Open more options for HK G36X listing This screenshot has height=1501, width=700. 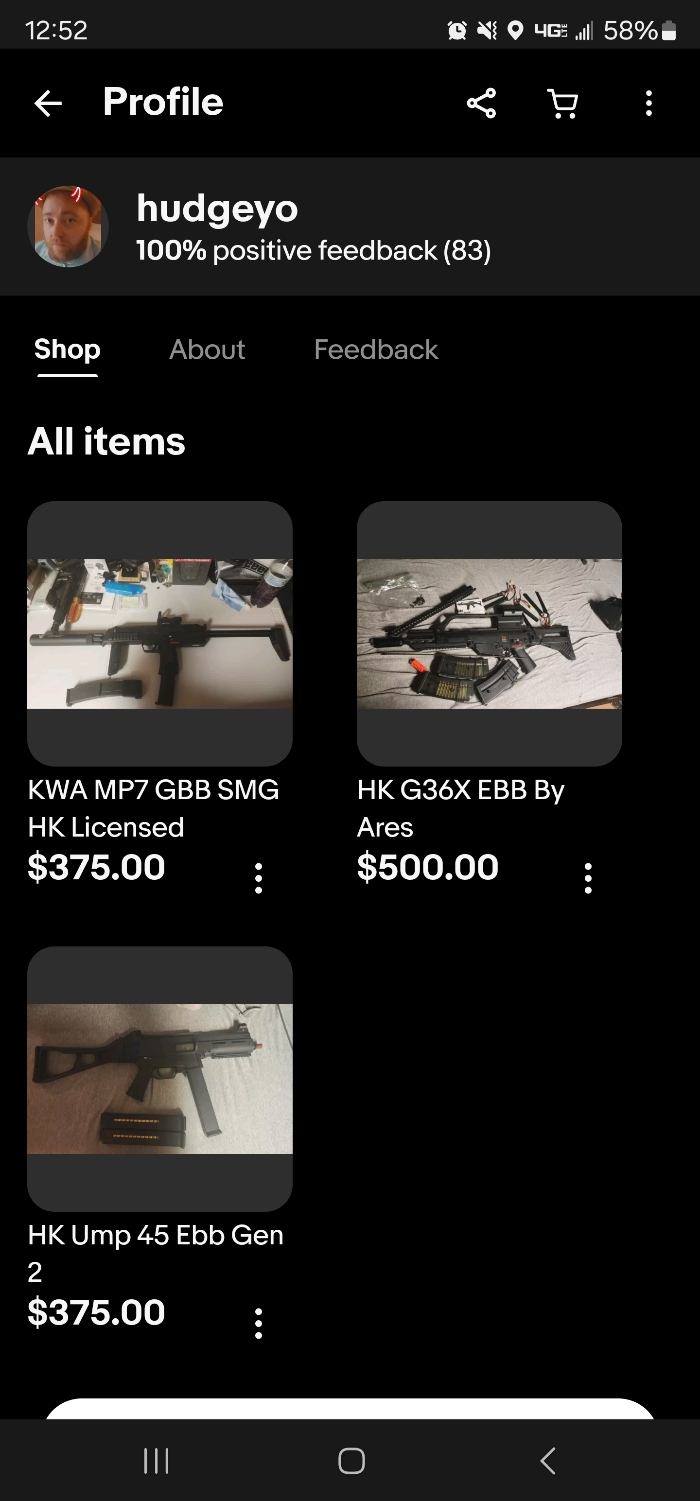[588, 877]
